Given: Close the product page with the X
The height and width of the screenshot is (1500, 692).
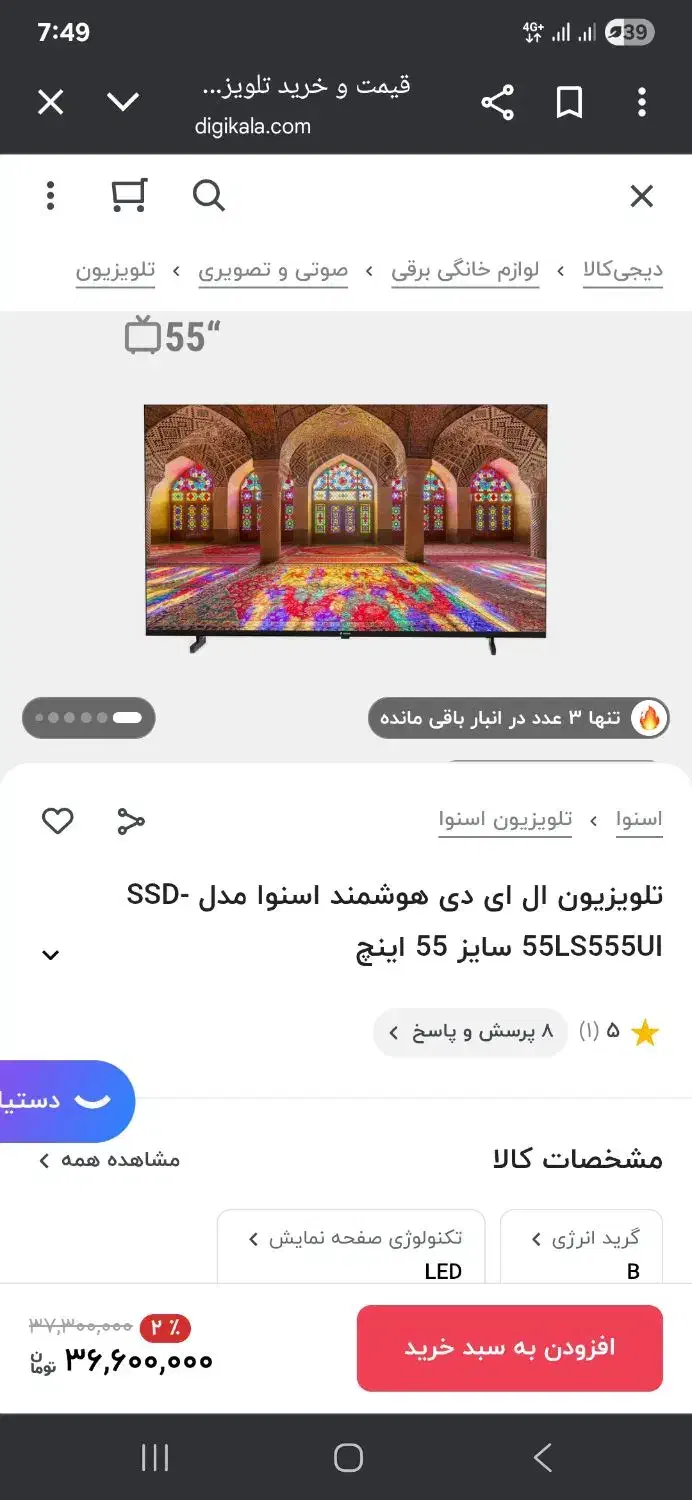Looking at the screenshot, I should 641,196.
